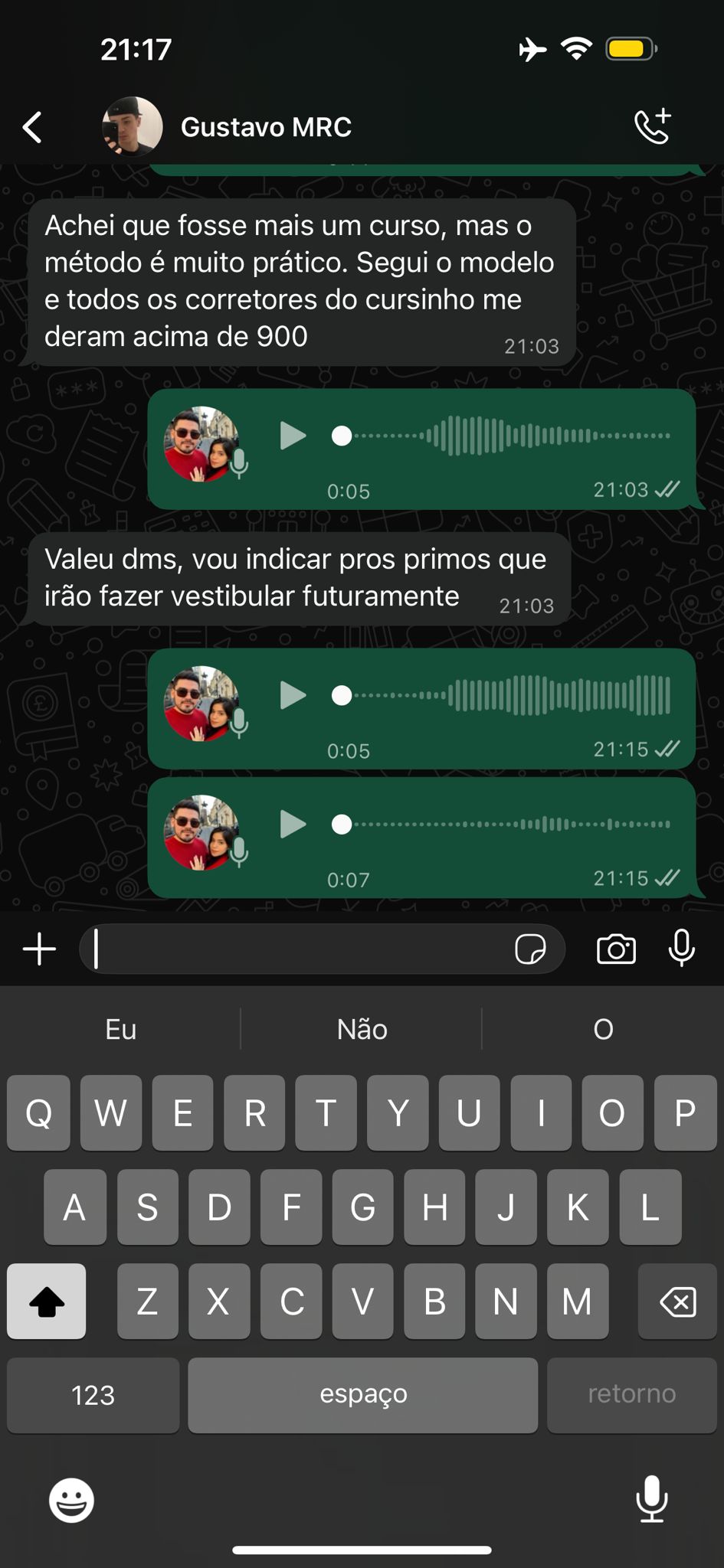This screenshot has height=1568, width=724.
Task: Play the 0:07 voice message
Action: tap(293, 825)
